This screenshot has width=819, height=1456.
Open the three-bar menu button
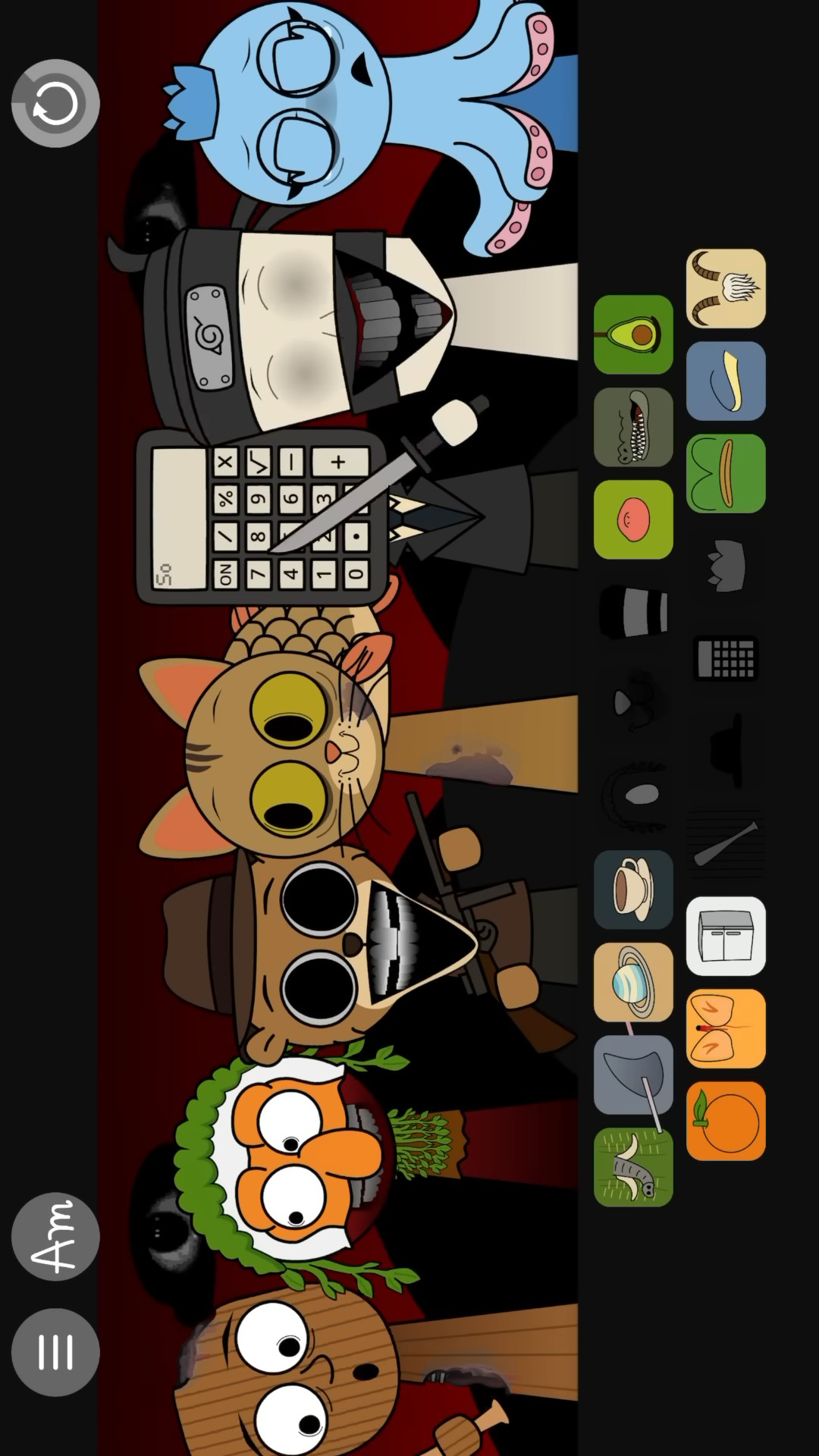(55, 1352)
